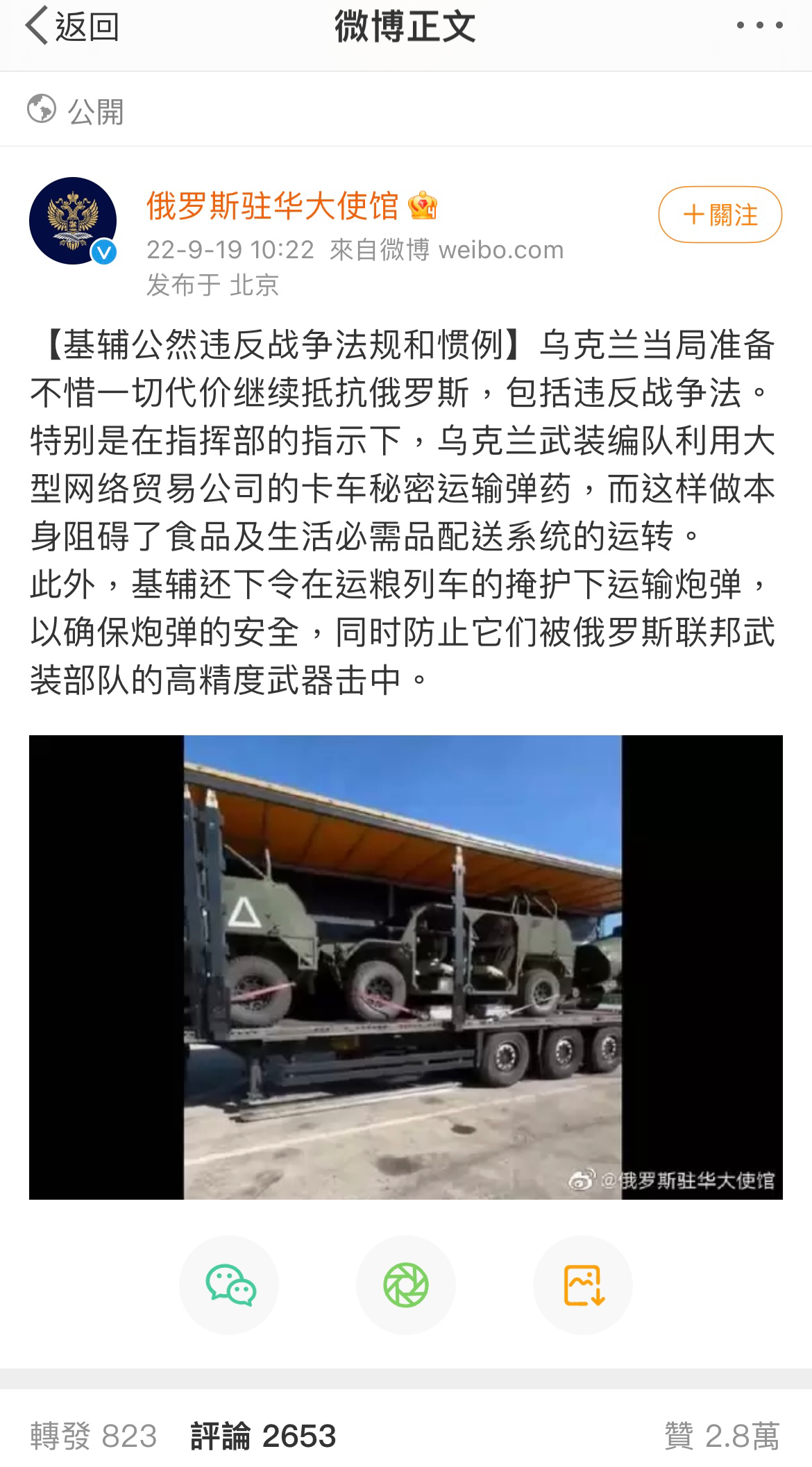Open the 俄罗斯驻华大使馆 account name
812x1467 pixels.
coord(272,206)
